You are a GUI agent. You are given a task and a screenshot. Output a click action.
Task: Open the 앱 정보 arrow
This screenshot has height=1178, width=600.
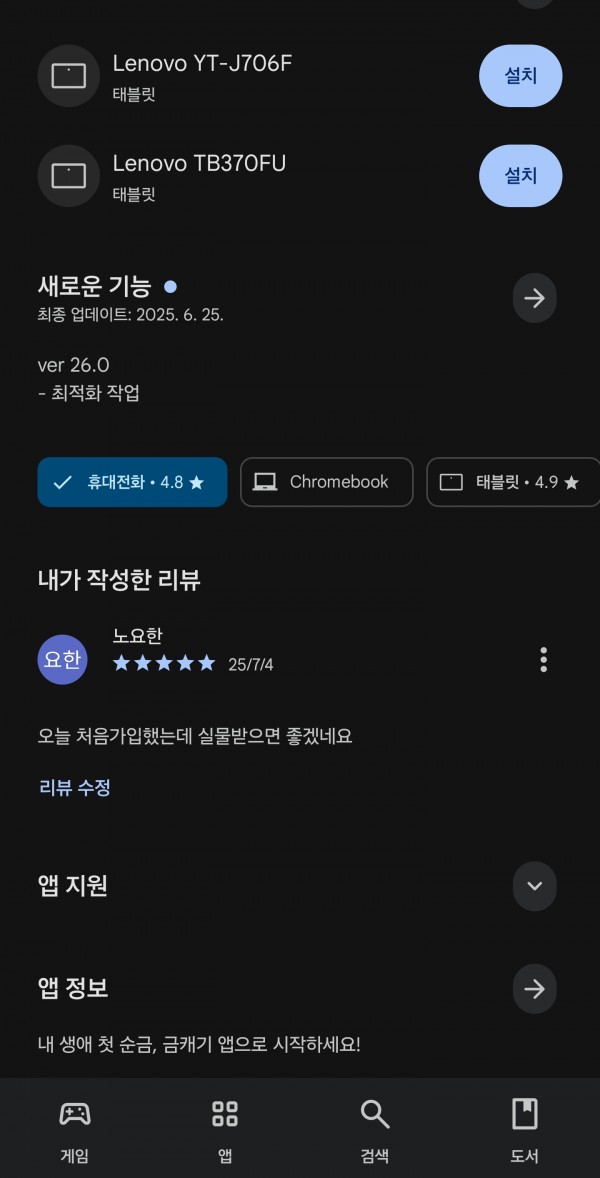[x=535, y=989]
